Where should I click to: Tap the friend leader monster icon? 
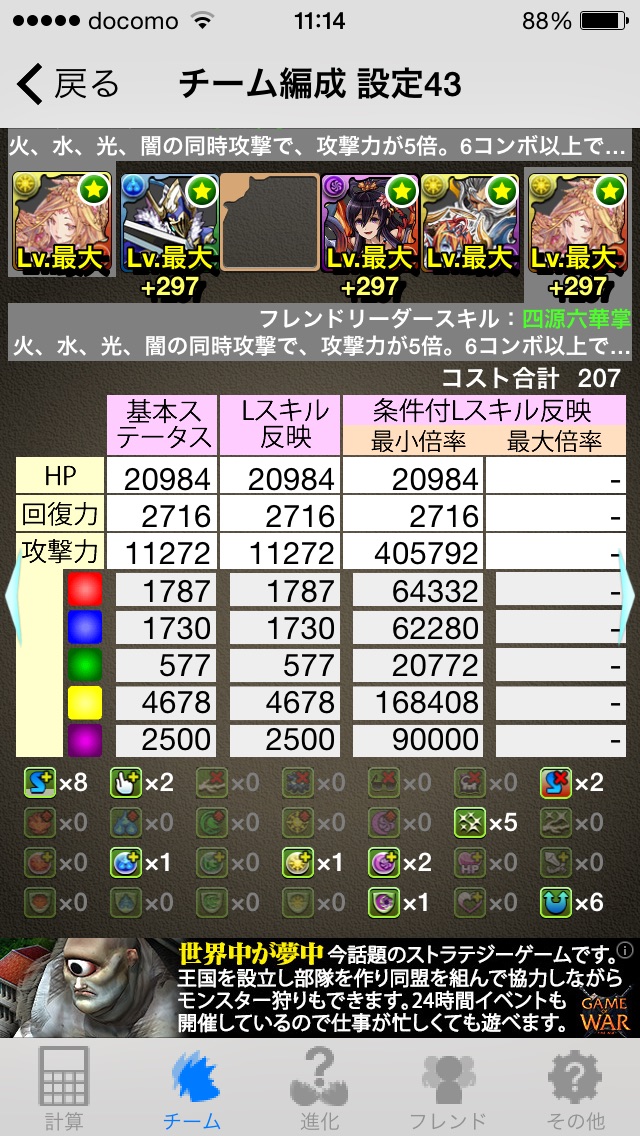(x=577, y=222)
